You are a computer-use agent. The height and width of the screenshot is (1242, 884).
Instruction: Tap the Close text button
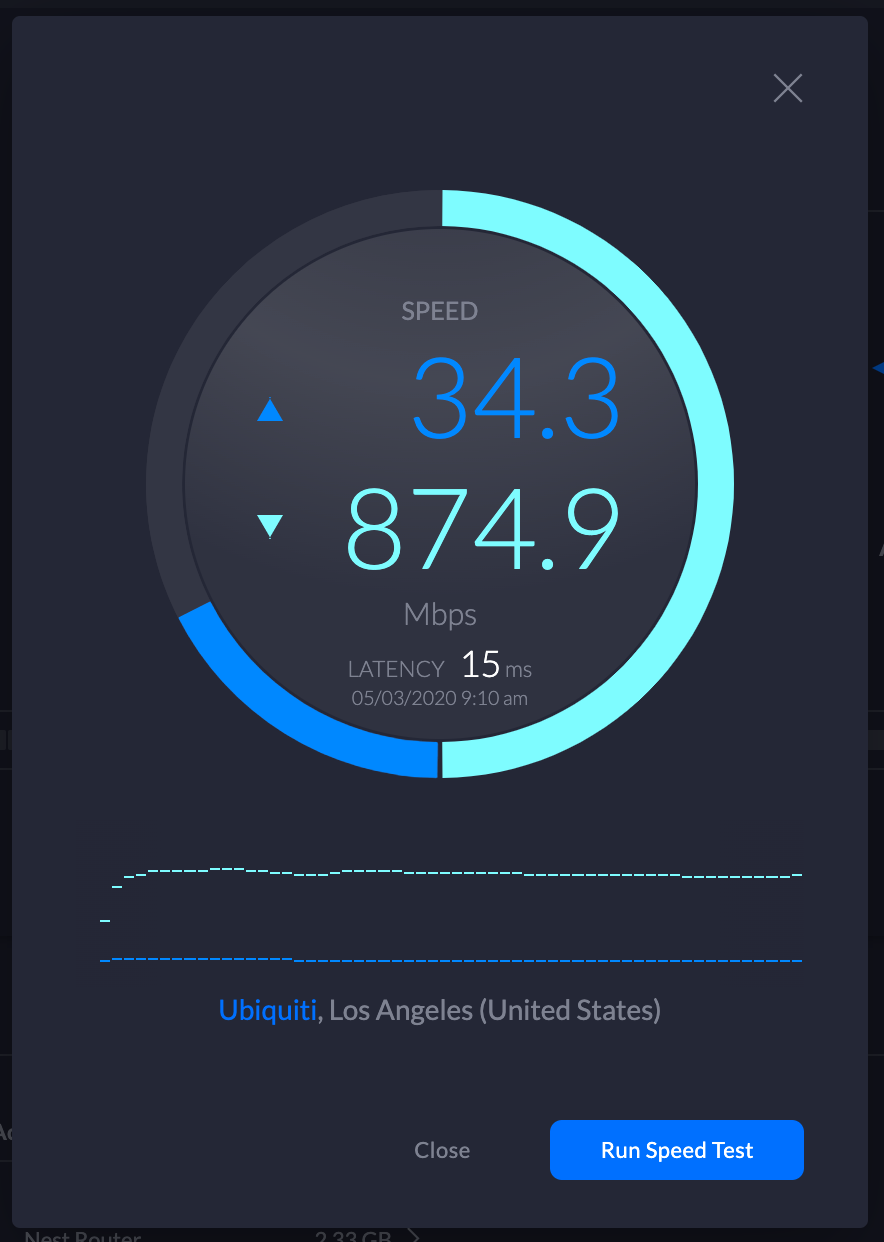pyautogui.click(x=442, y=1150)
